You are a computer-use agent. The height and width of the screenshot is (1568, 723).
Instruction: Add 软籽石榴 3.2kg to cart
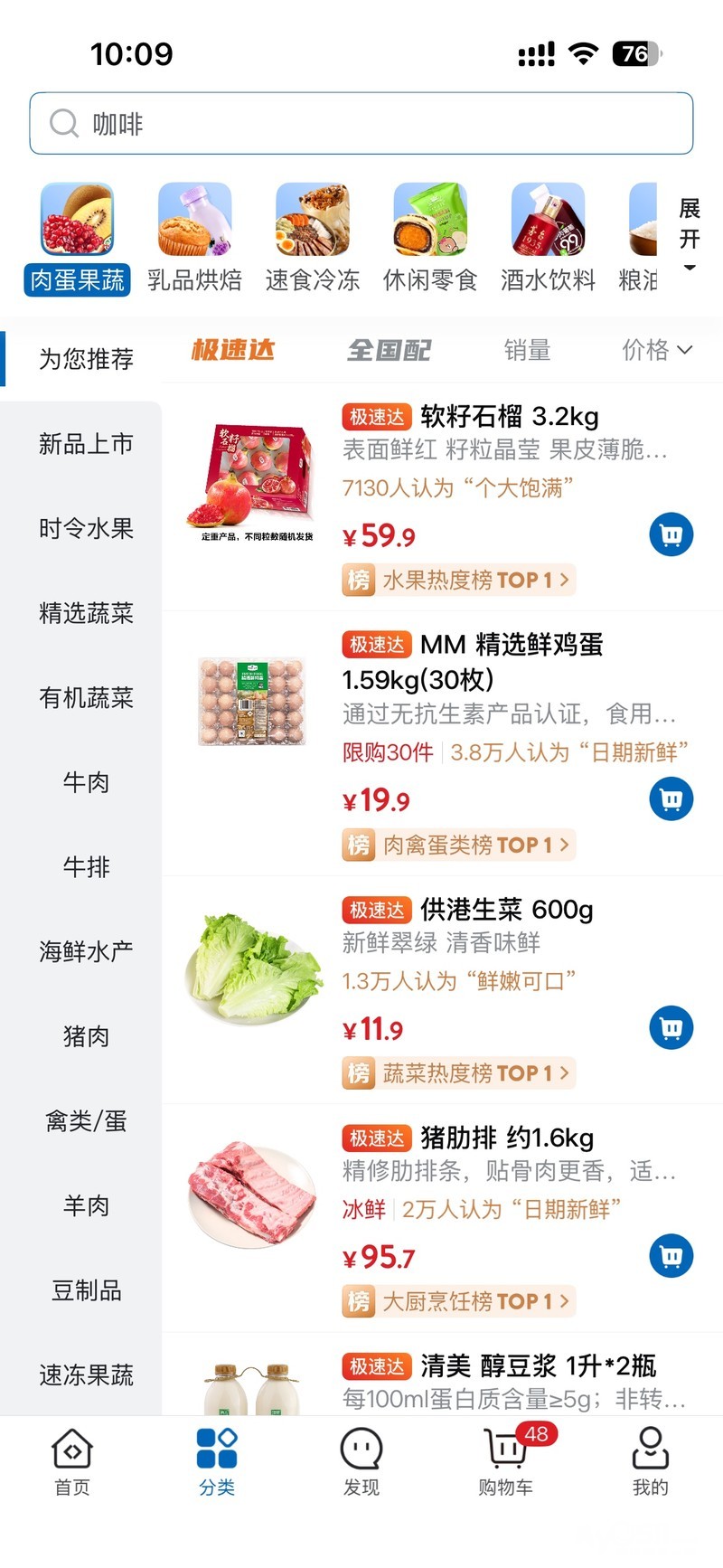[x=671, y=535]
